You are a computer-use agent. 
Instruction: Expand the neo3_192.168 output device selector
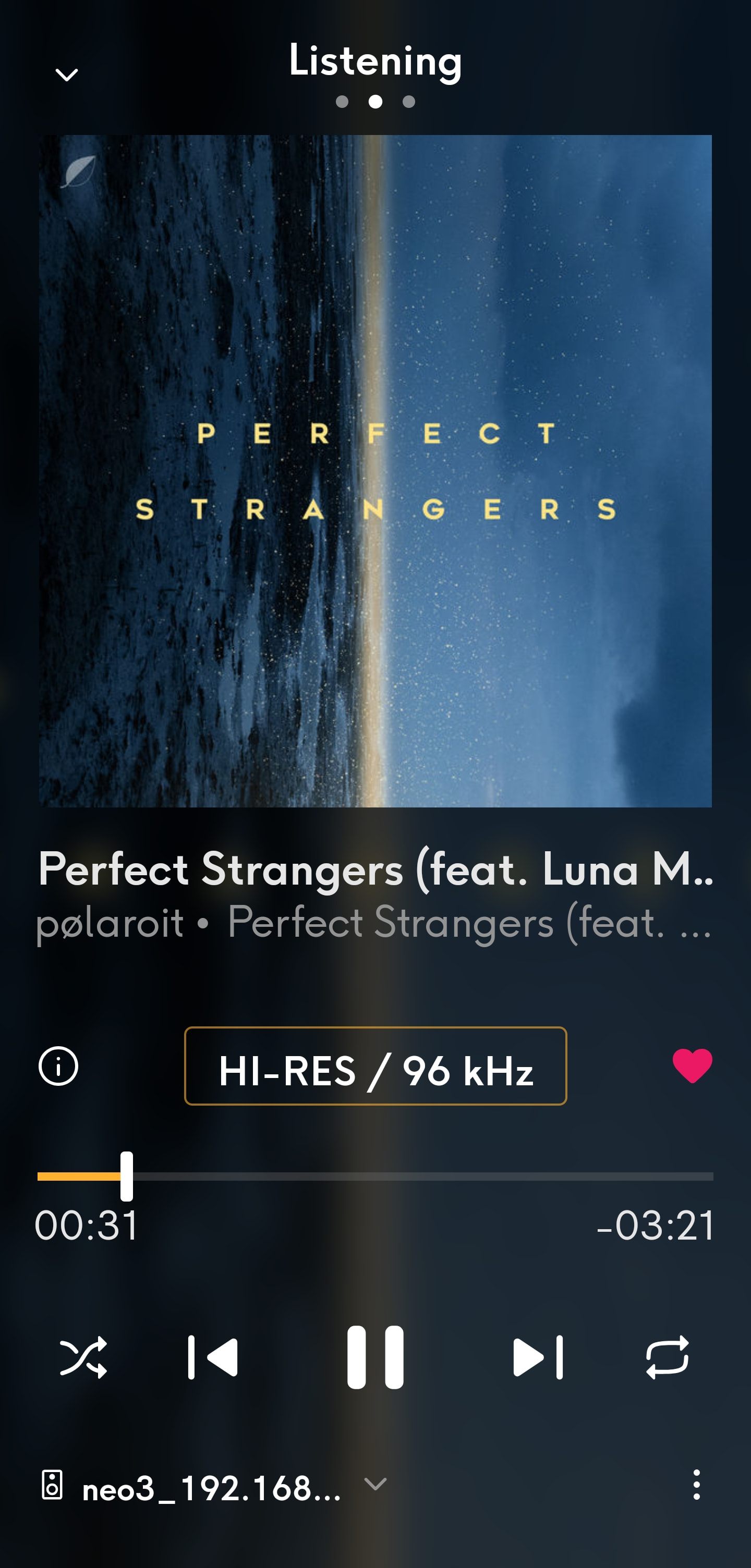point(213,1487)
